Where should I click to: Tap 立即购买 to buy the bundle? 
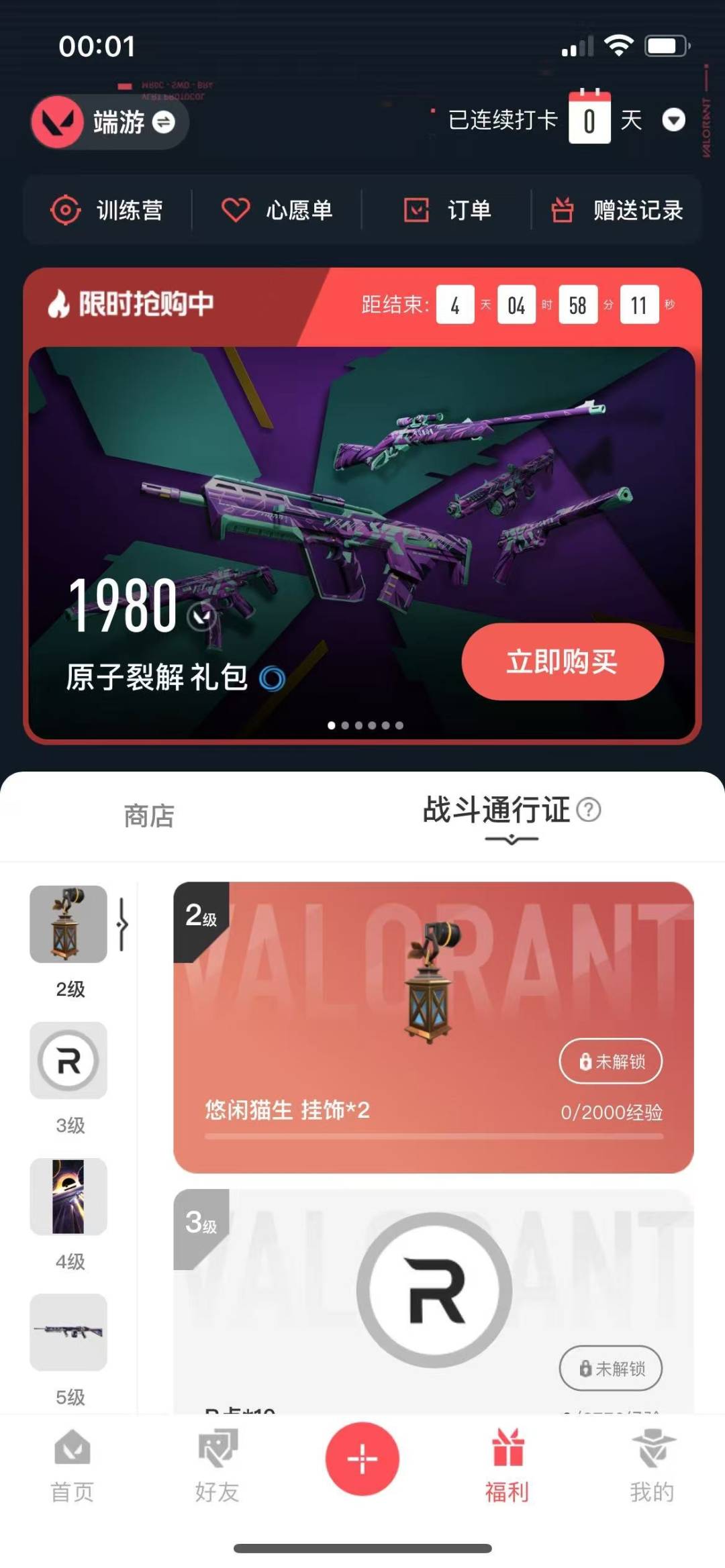pos(563,662)
